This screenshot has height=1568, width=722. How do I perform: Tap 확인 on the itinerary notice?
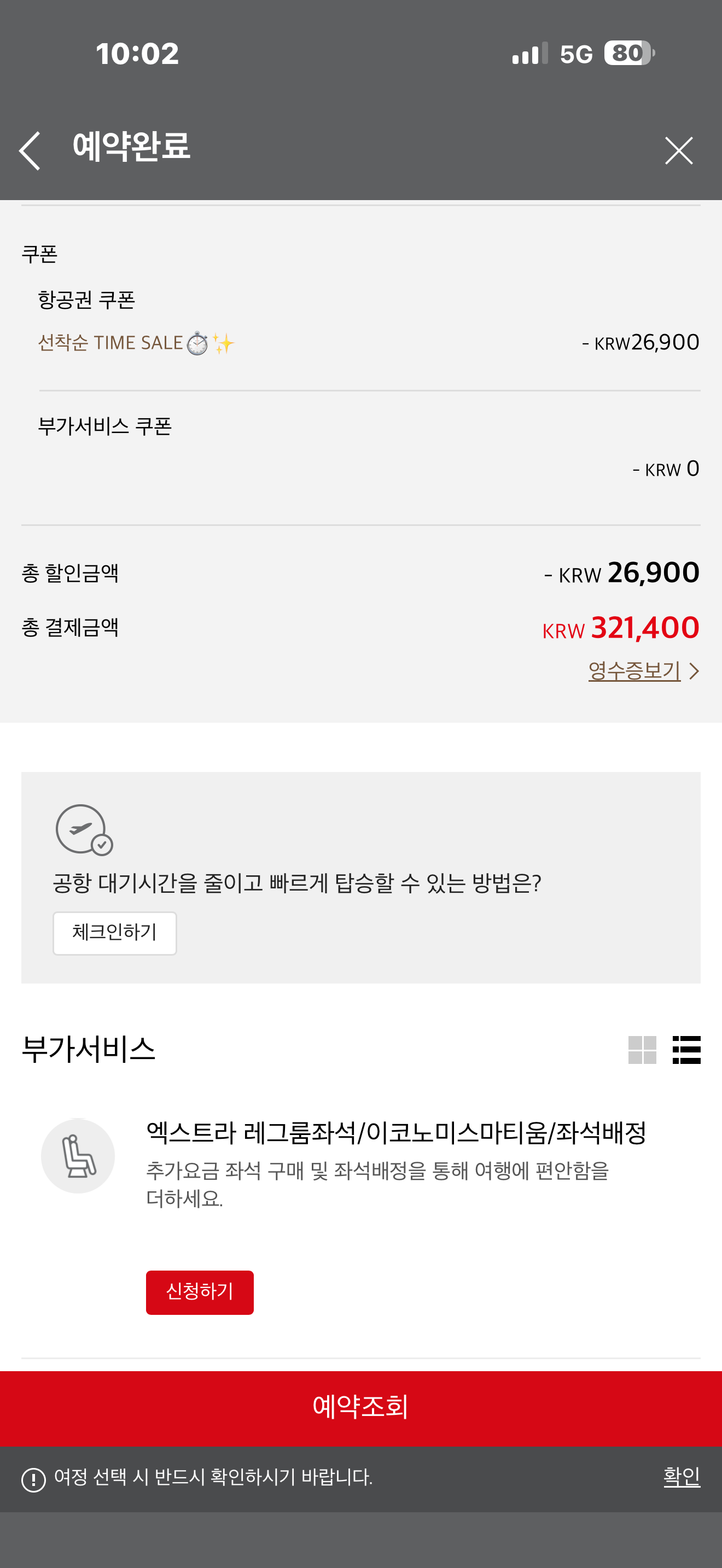(x=680, y=1476)
